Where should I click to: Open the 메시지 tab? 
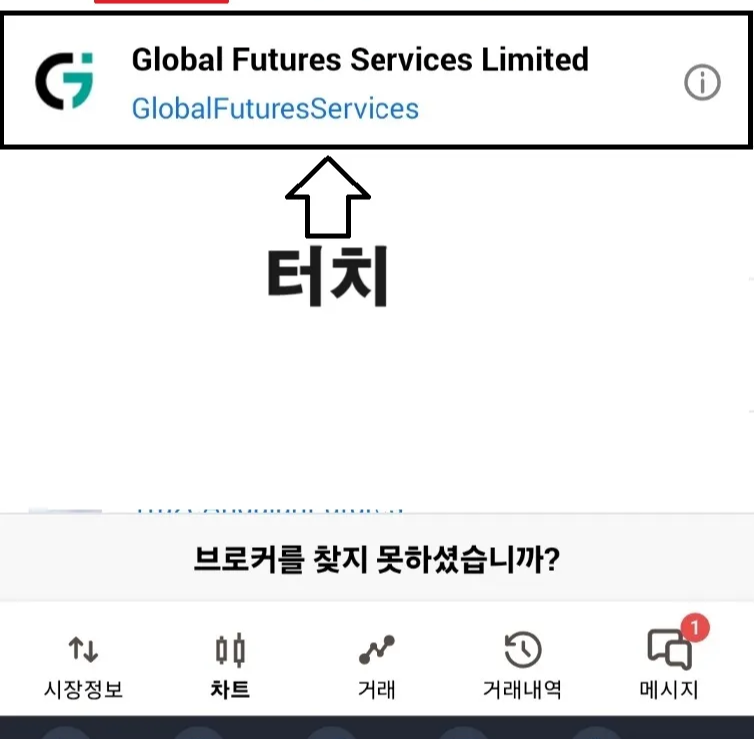click(669, 665)
